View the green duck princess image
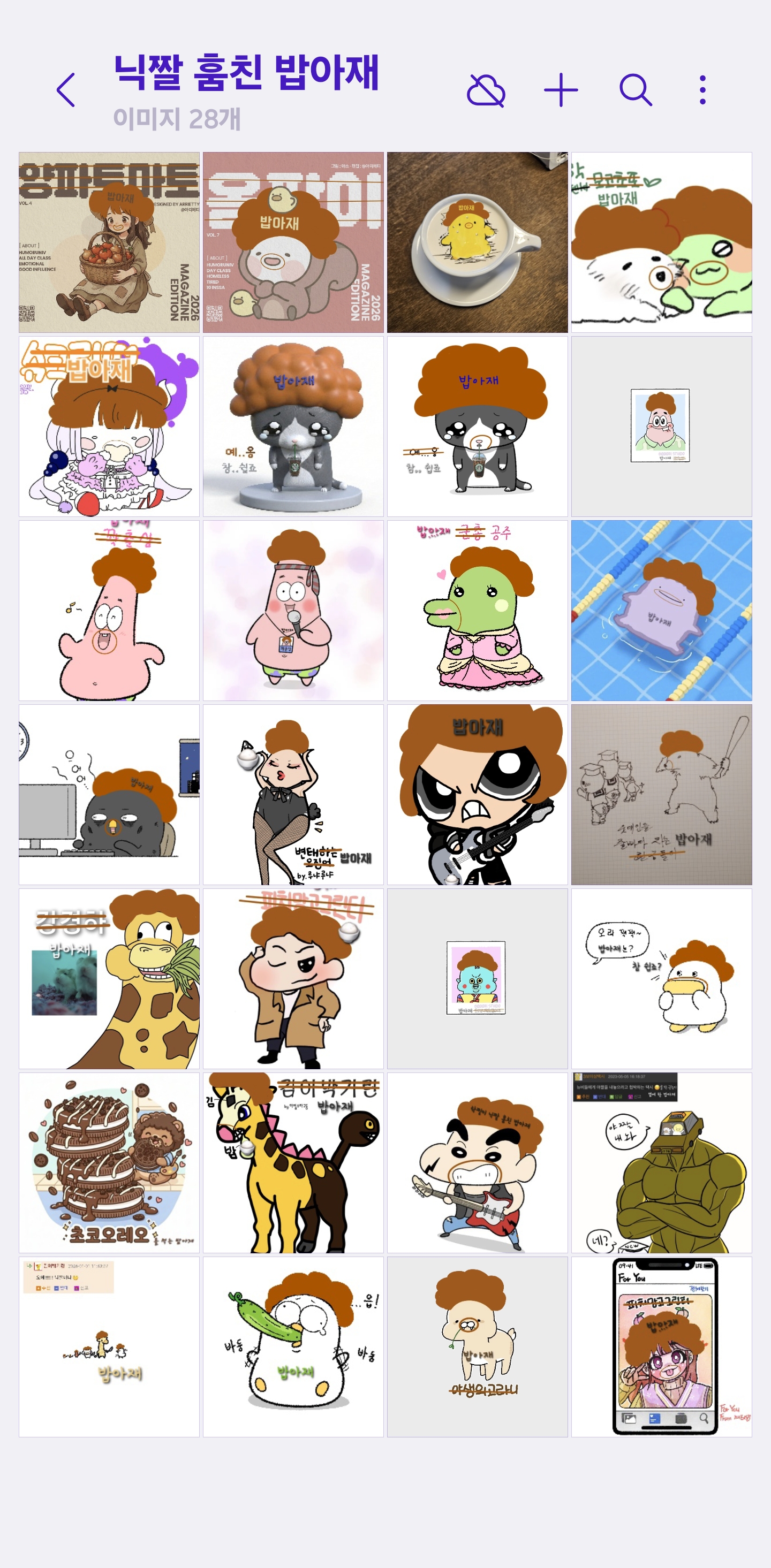Viewport: 771px width, 1568px height. point(477,611)
